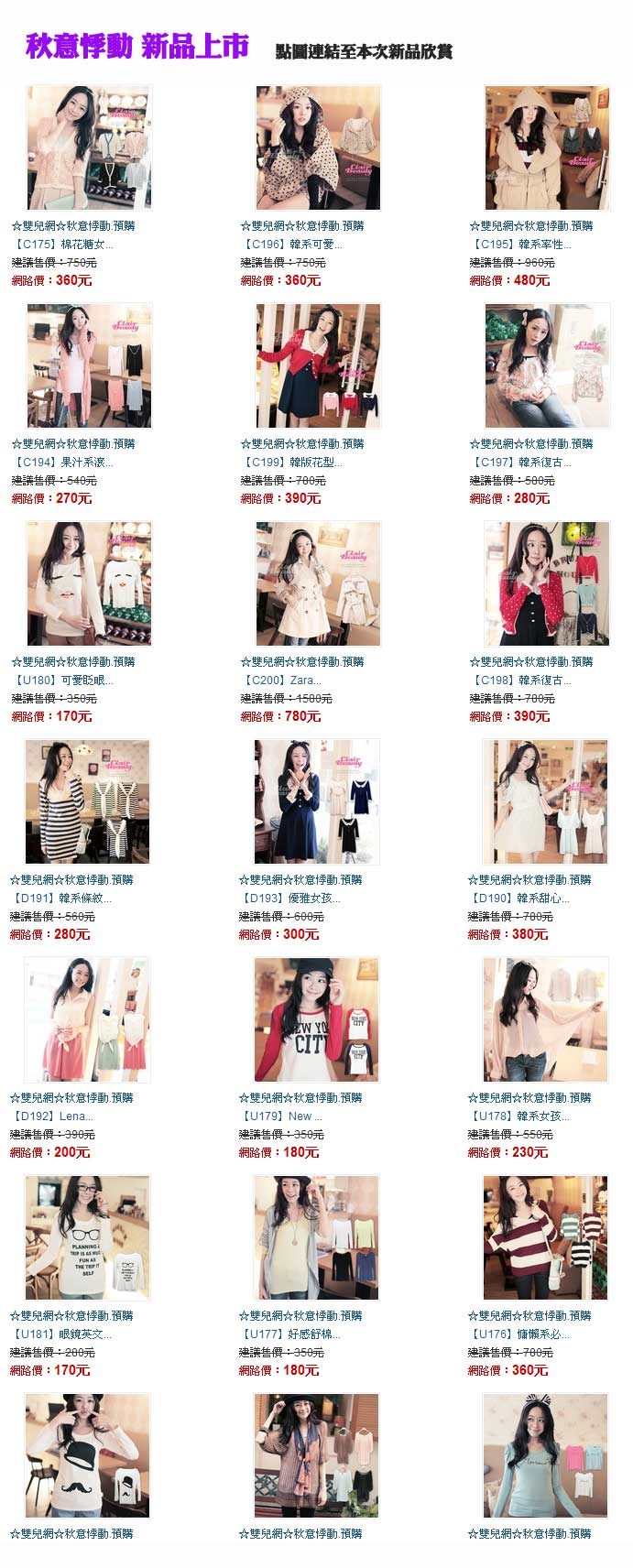Open the 【C198】韓系復古 item link
This screenshot has height=1568, width=633.
point(521,681)
